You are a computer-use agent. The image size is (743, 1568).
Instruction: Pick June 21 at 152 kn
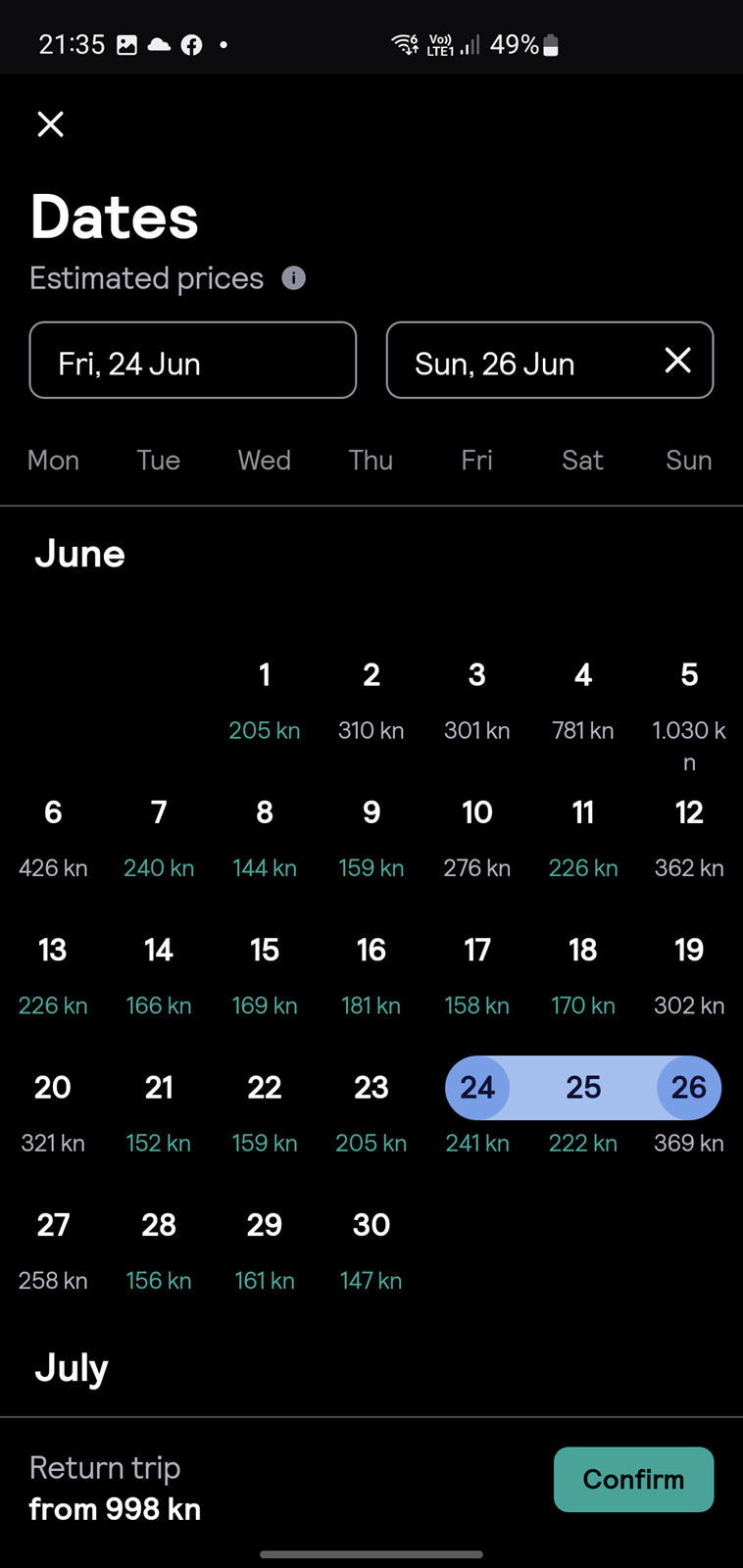coord(159,1113)
